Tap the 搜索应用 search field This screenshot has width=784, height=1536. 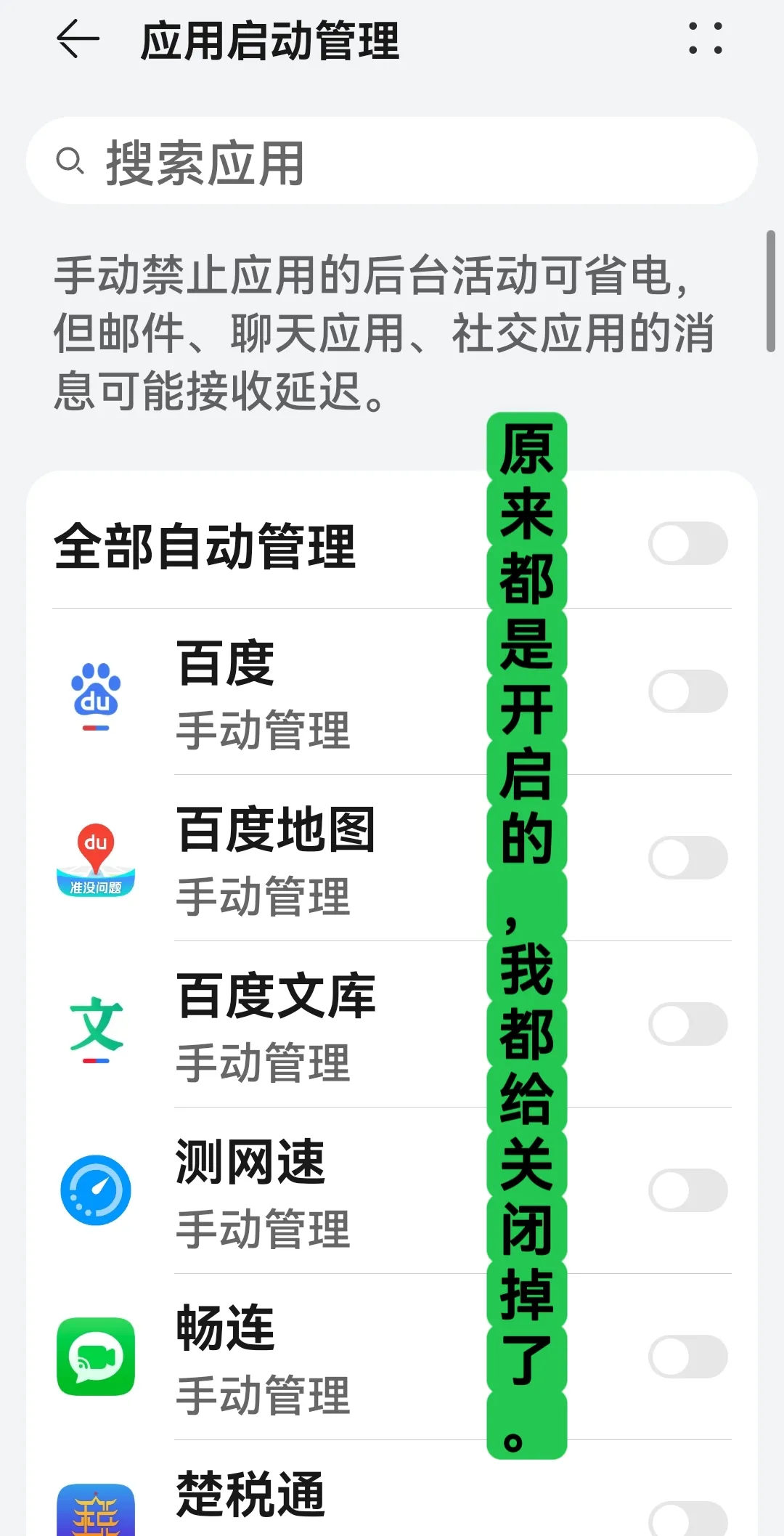point(392,161)
